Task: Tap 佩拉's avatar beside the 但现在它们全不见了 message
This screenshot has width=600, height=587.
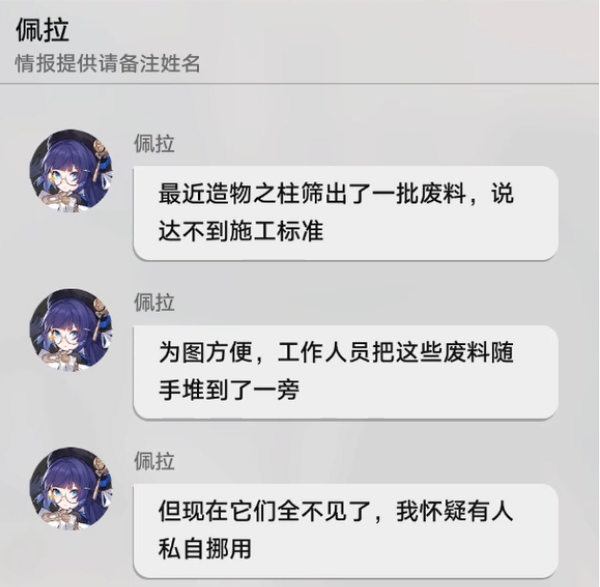Action: (x=70, y=489)
